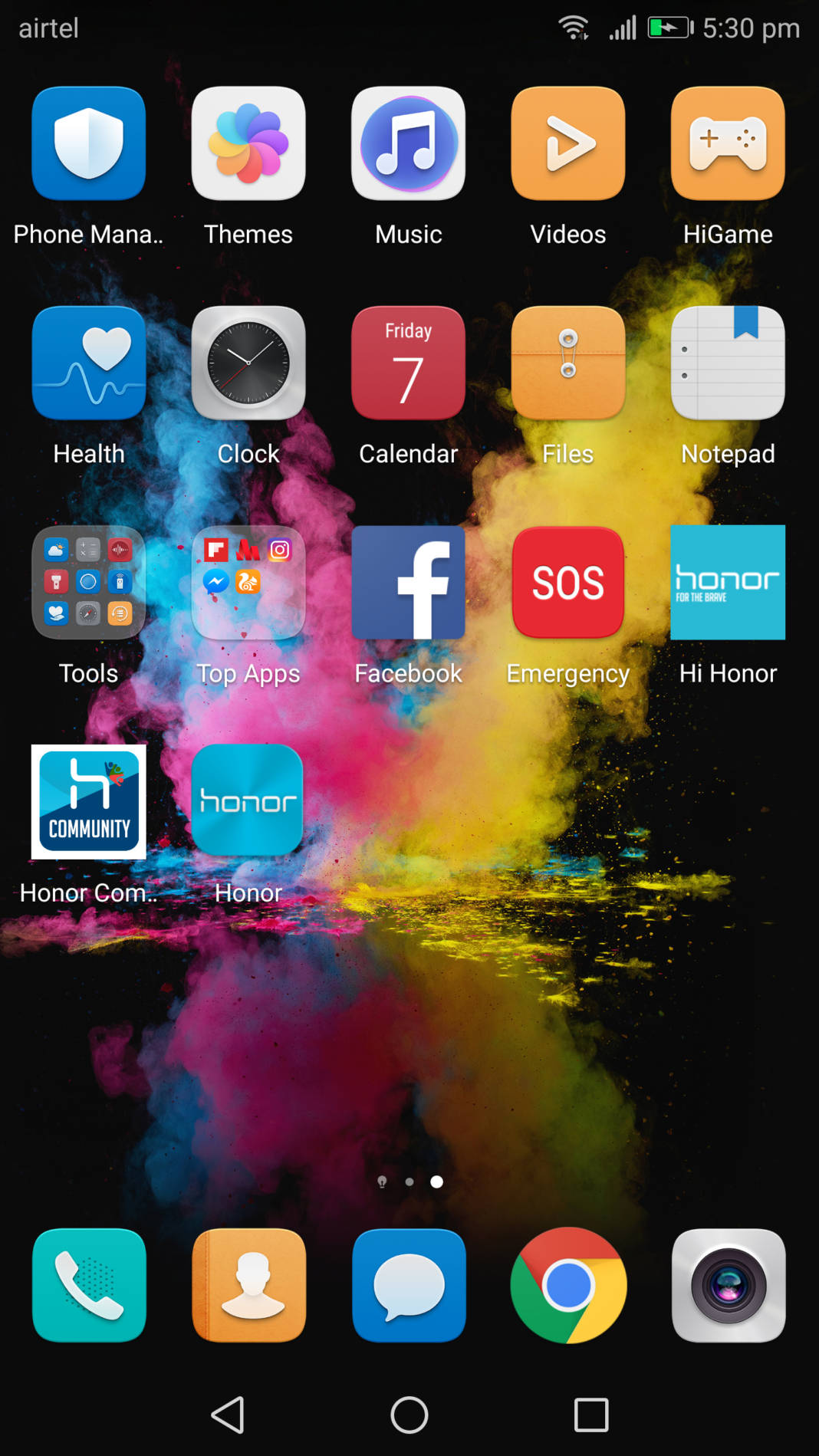Open the Hi Honor app
This screenshot has width=819, height=1456.
pos(728,583)
